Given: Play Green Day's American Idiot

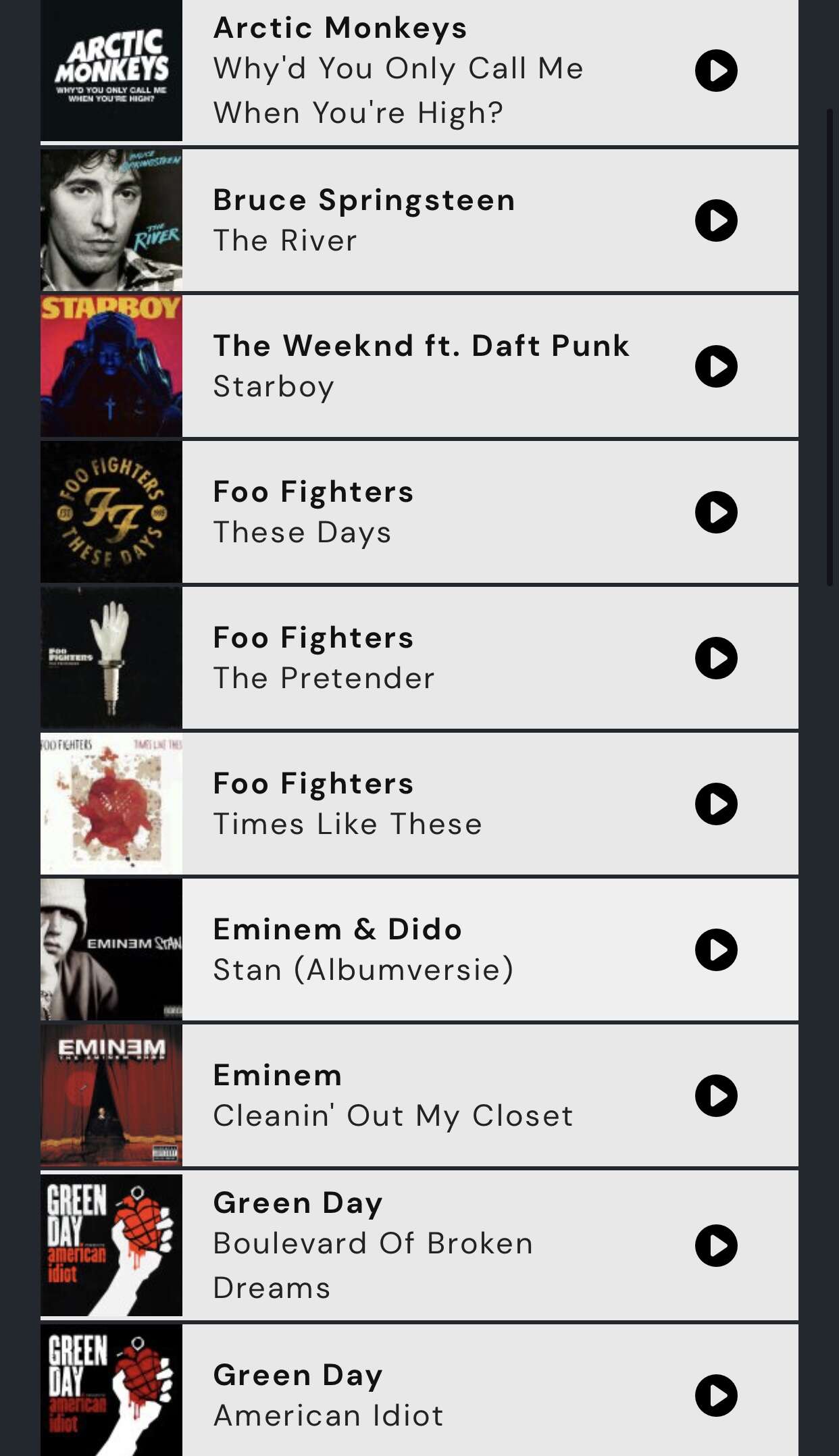Looking at the screenshot, I should [x=716, y=1395].
